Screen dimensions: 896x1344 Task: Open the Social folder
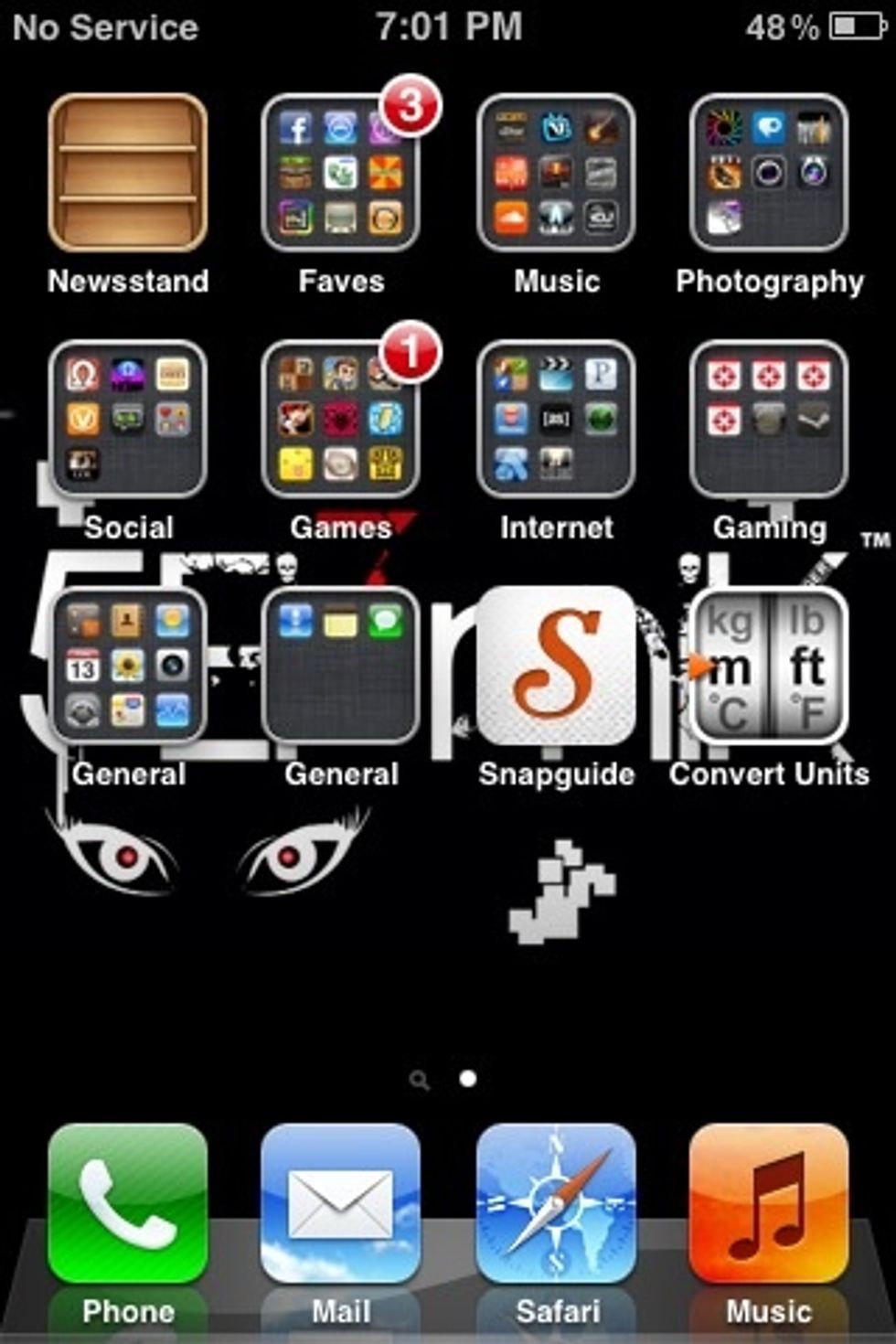128,420
